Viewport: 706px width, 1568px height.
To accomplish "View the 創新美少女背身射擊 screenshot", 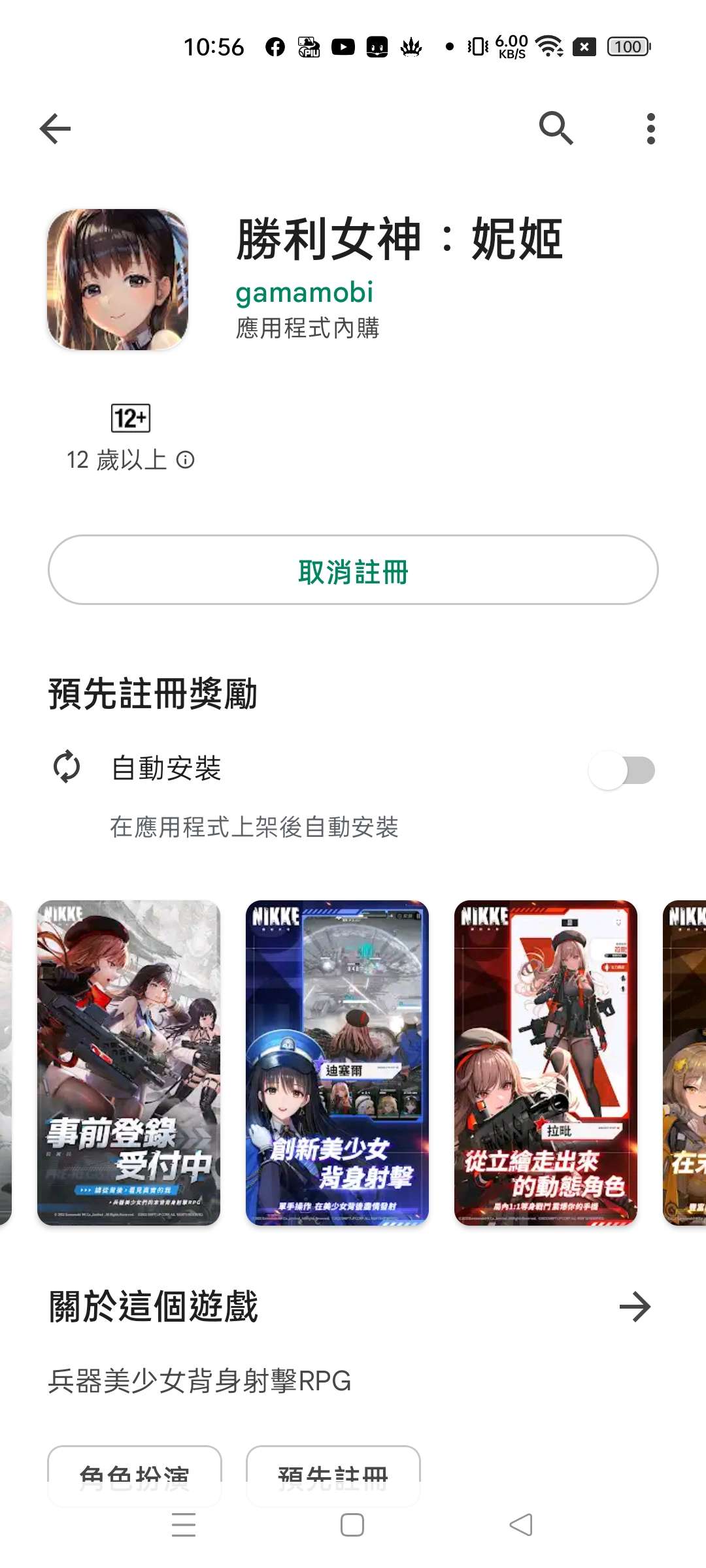I will 337,1062.
